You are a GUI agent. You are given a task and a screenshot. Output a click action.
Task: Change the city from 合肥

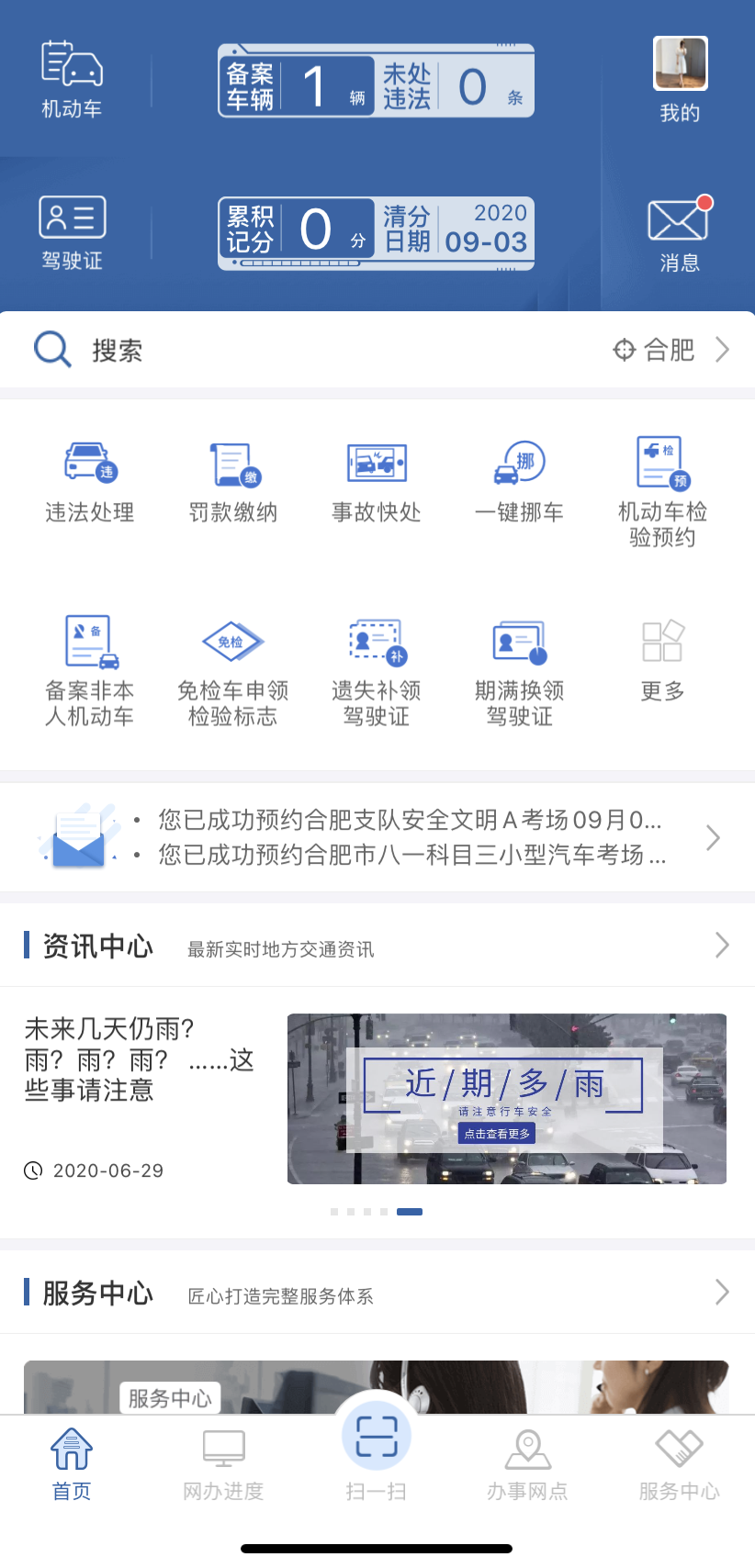pyautogui.click(x=670, y=350)
